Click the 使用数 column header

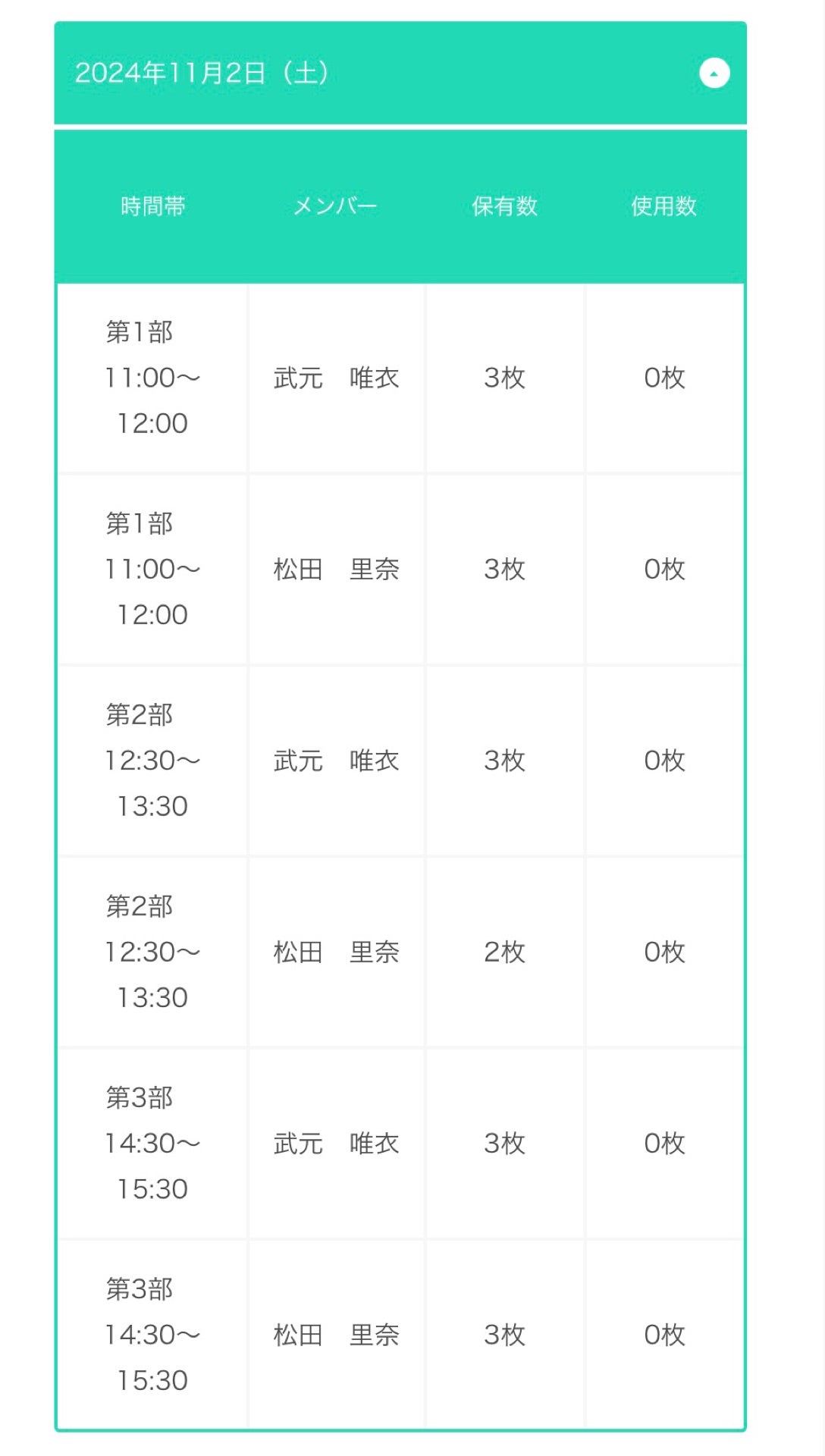click(x=664, y=206)
